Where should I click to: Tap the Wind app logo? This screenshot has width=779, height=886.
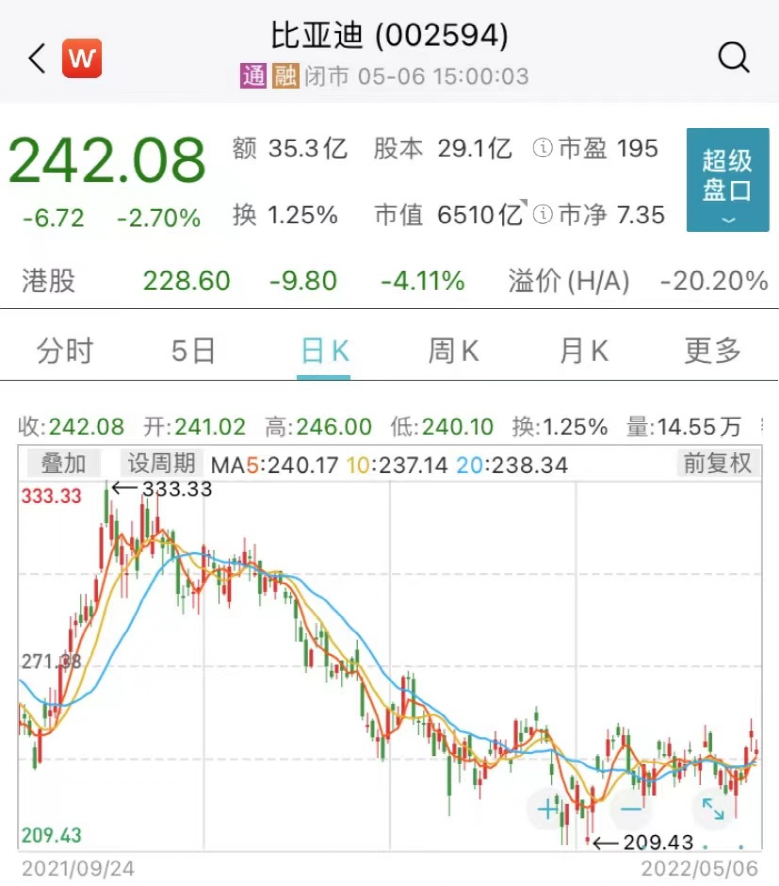[x=82, y=57]
